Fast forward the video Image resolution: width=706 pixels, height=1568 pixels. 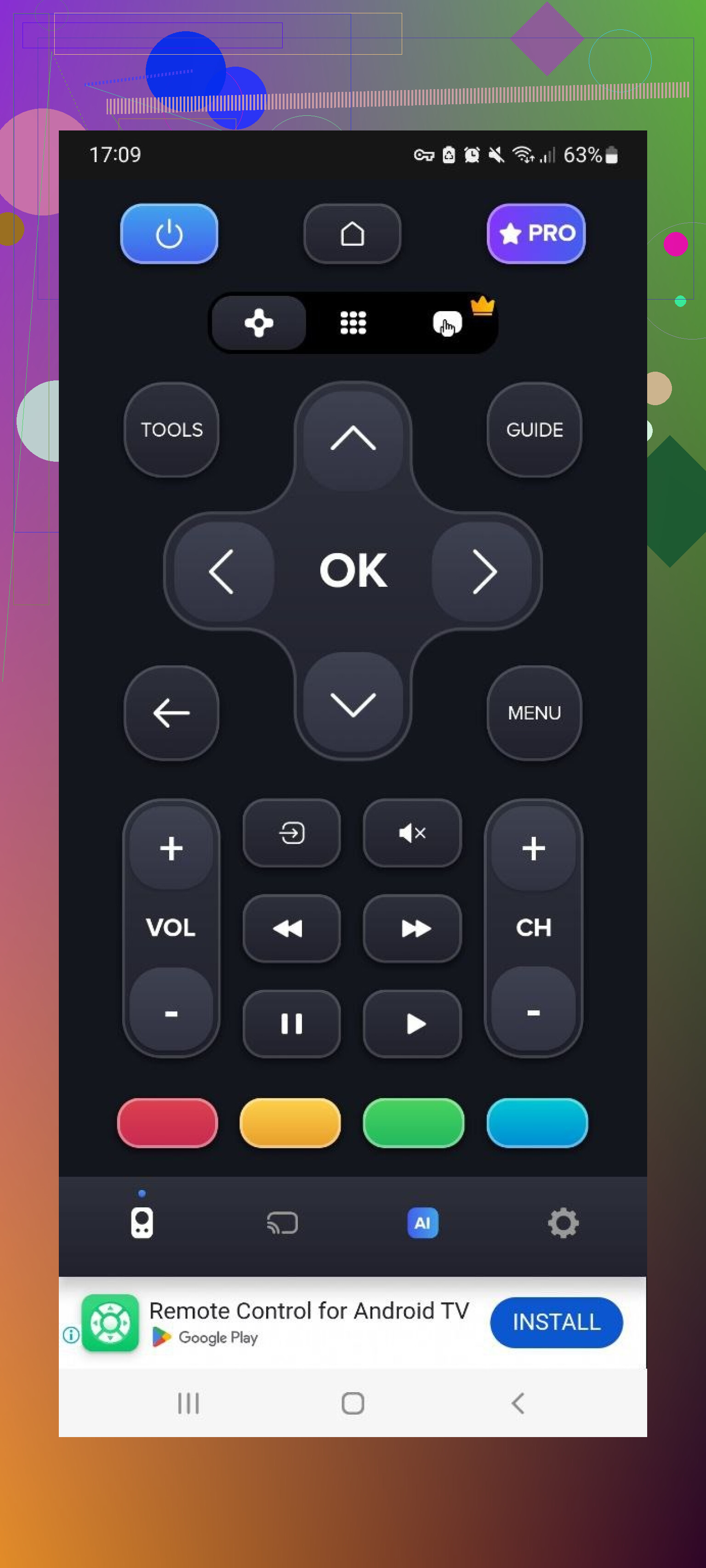412,928
